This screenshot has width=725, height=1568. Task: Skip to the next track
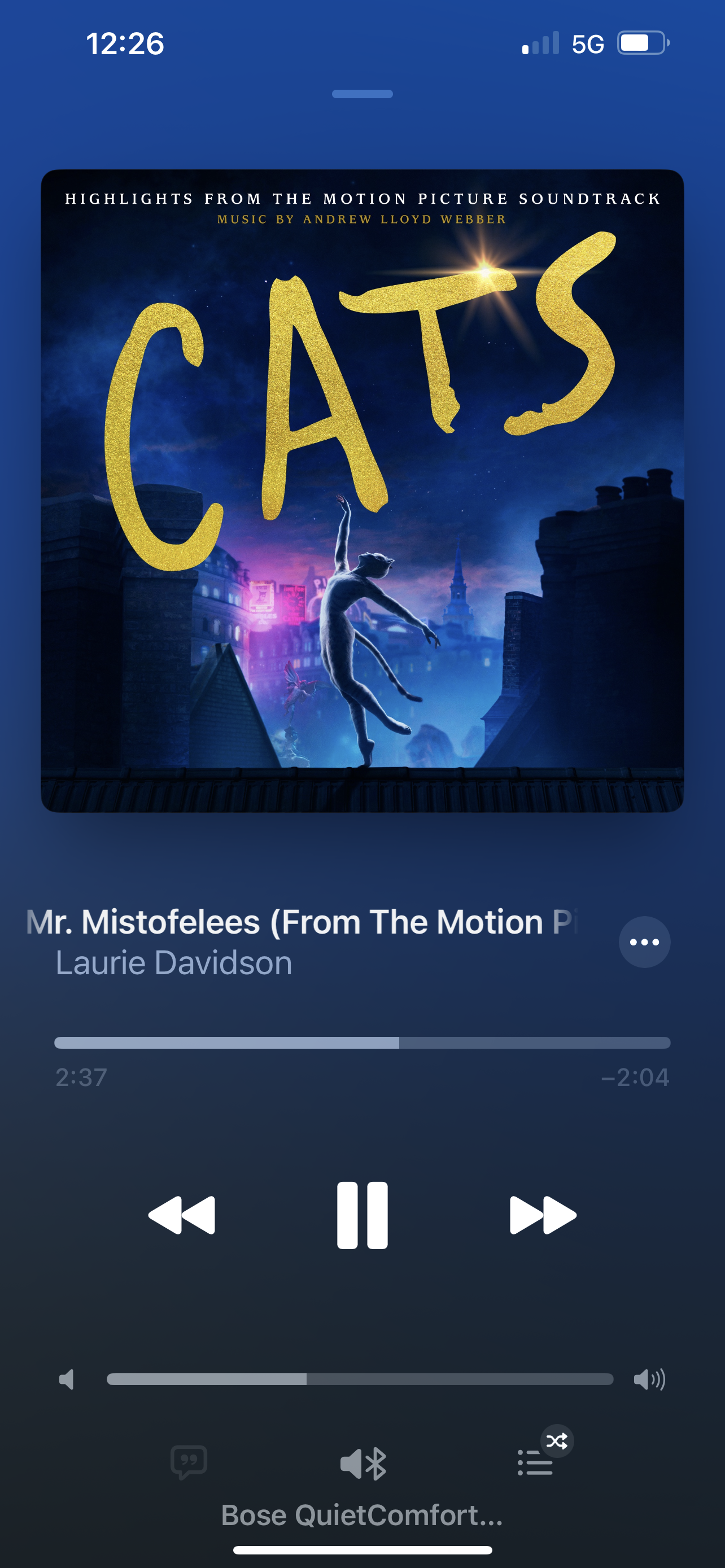[543, 1215]
